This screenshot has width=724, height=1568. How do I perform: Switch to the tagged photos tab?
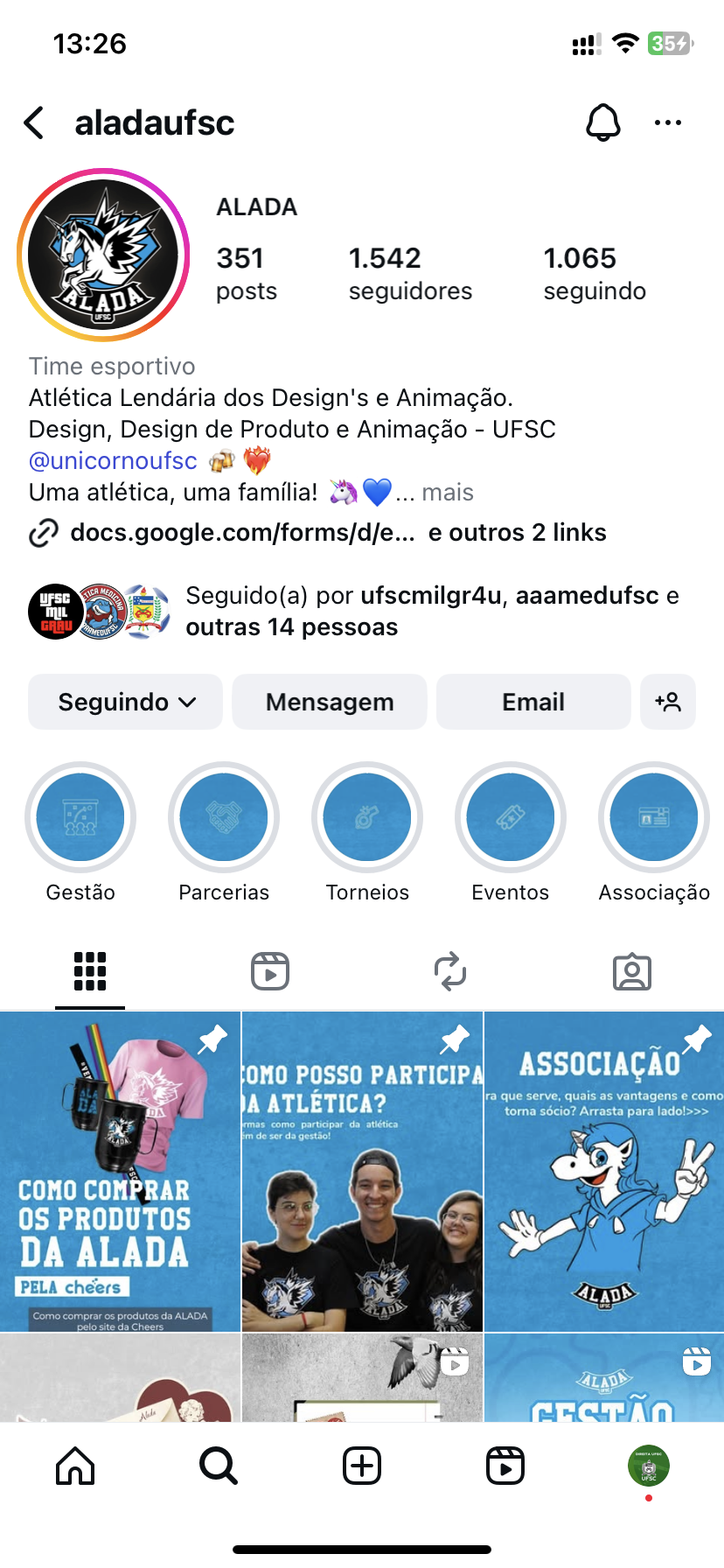631,971
